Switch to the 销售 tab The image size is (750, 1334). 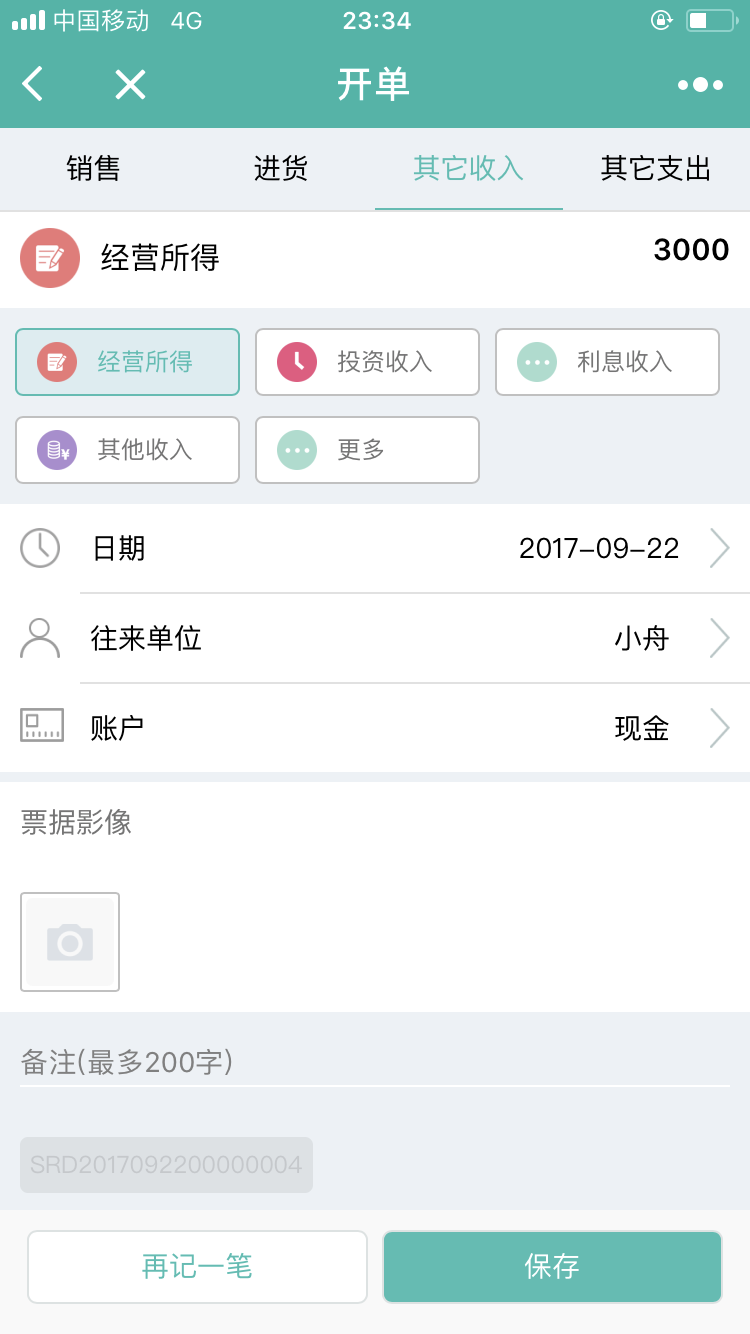(94, 168)
